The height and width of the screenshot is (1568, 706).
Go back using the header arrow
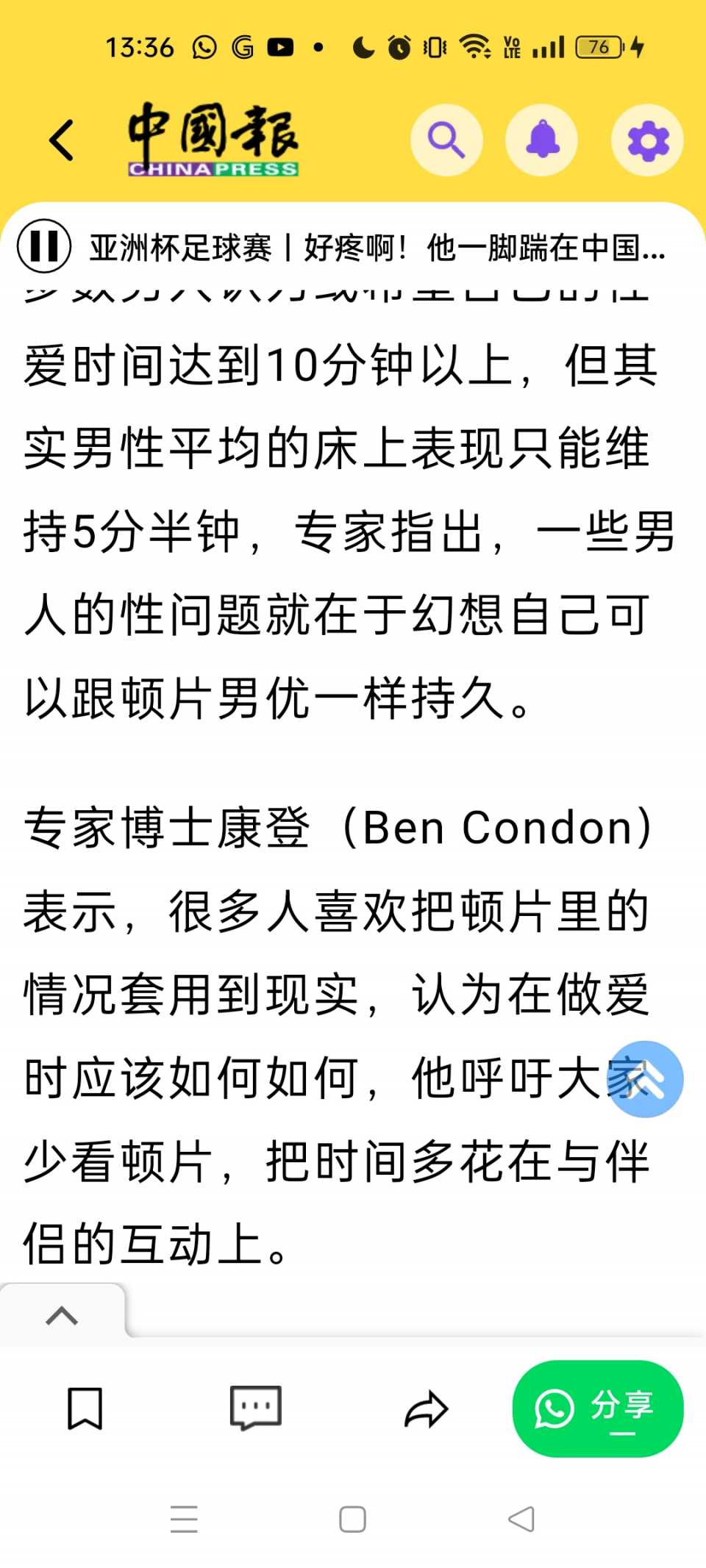(62, 140)
